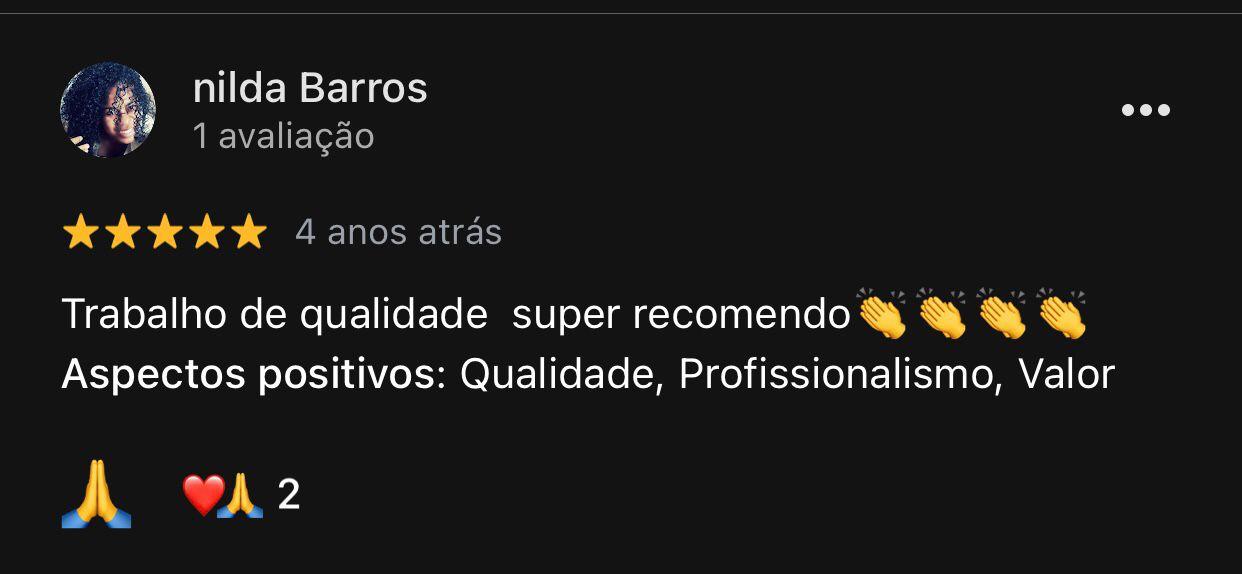Open the three-dot menu for nilda Barros's review
Viewport: 1242px width, 574px height.
(x=1145, y=110)
